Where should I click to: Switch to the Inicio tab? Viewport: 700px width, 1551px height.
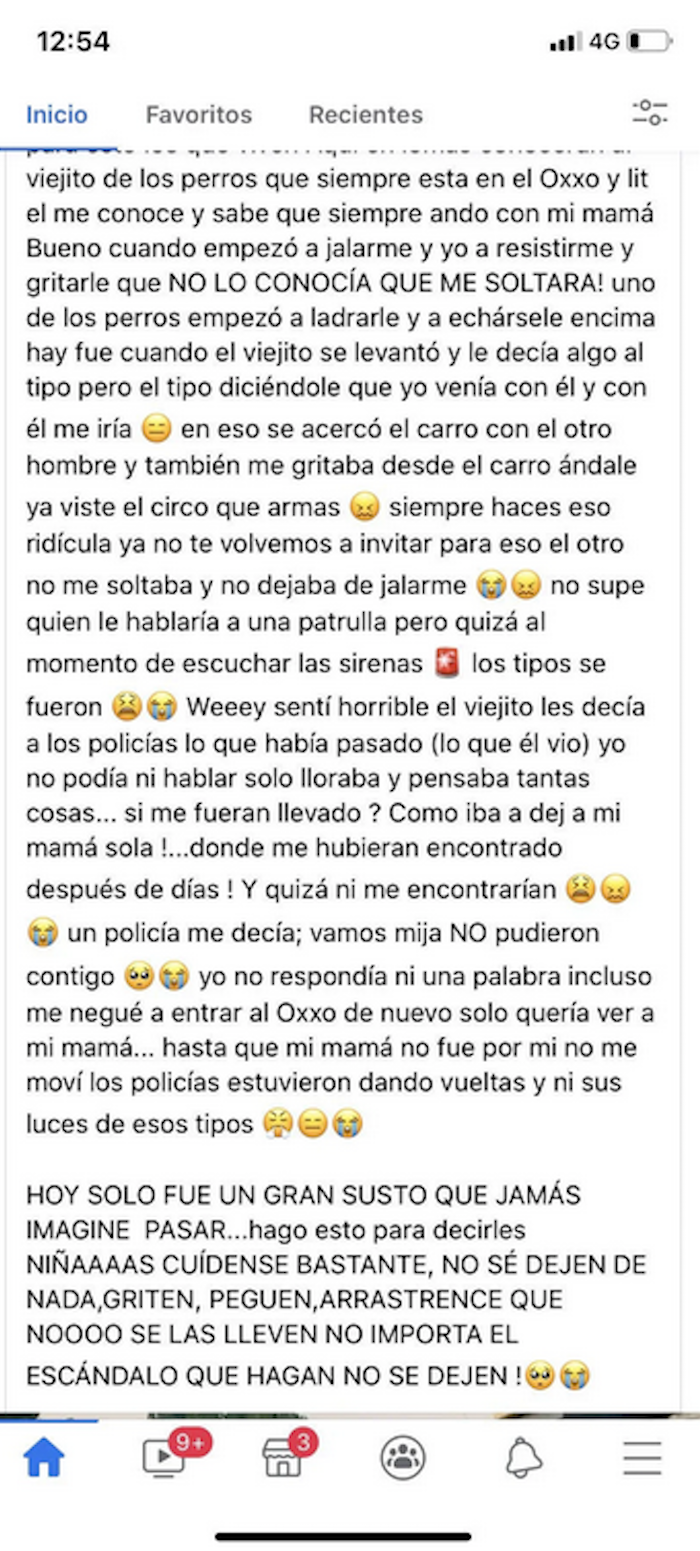point(56,115)
